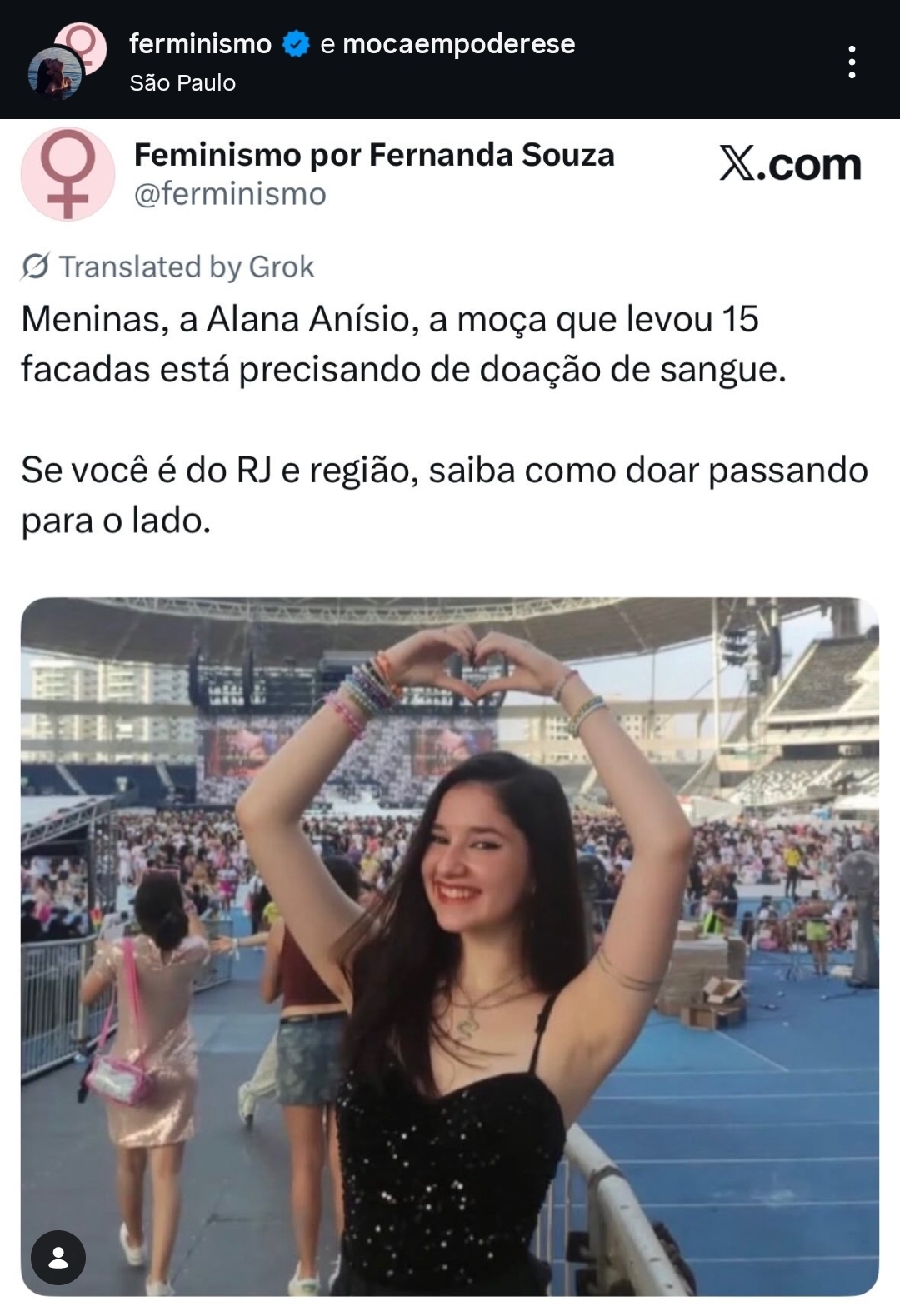Open the post's three-dot options menu
The height and width of the screenshot is (1316, 900).
coord(851,62)
